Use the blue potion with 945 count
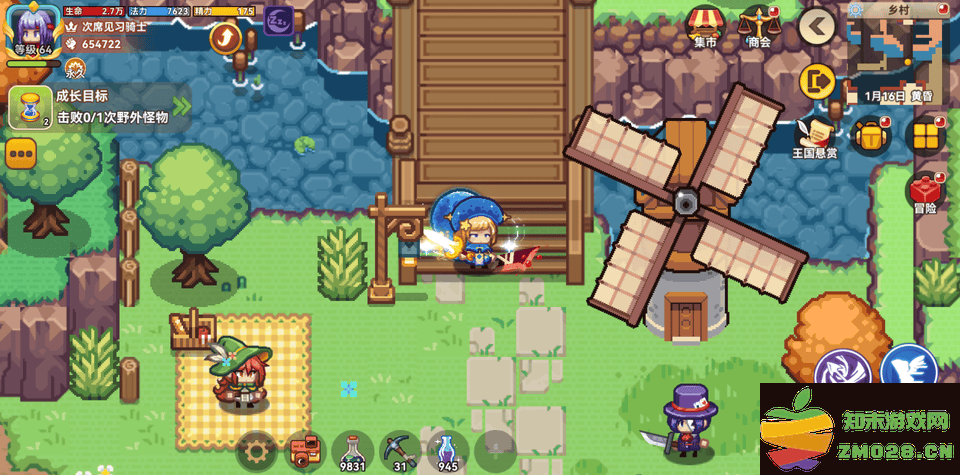The height and width of the screenshot is (475, 960). pos(448,451)
